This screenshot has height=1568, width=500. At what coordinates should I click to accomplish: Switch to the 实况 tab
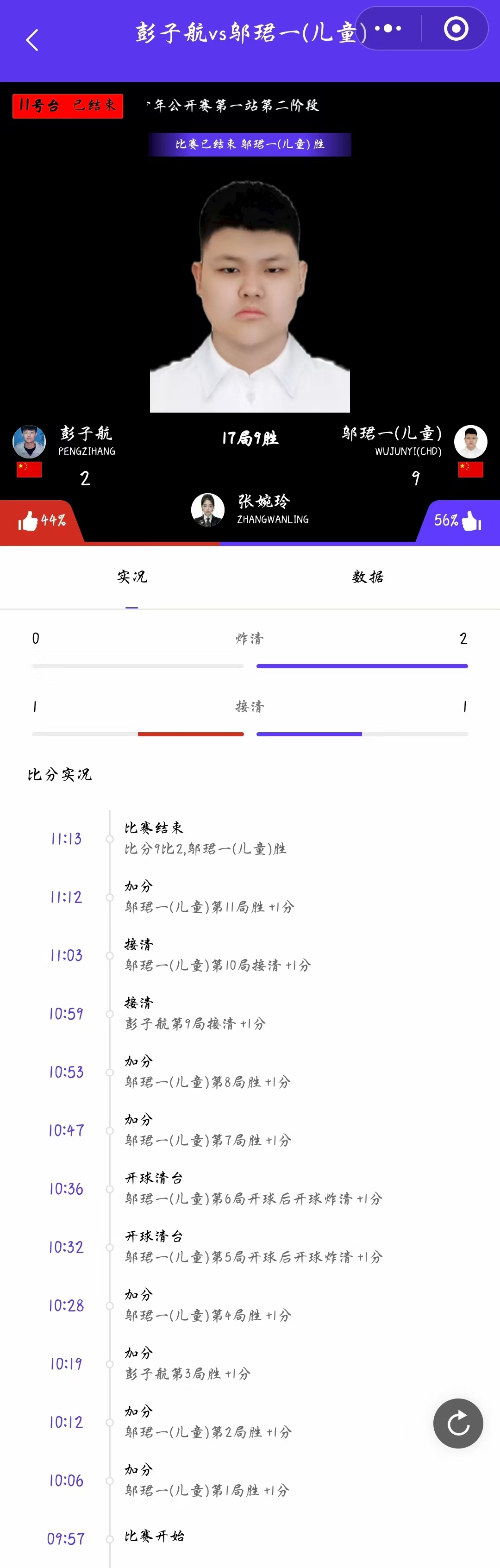pos(132,577)
